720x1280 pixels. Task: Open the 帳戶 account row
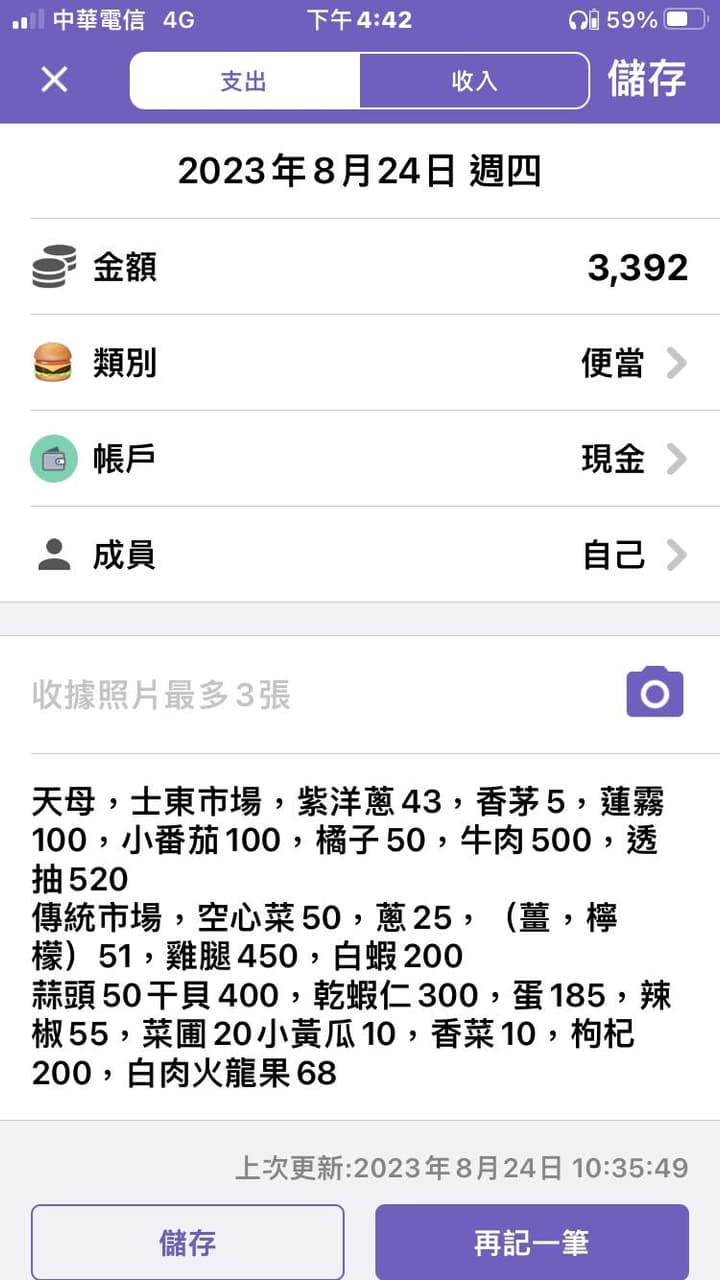click(360, 459)
